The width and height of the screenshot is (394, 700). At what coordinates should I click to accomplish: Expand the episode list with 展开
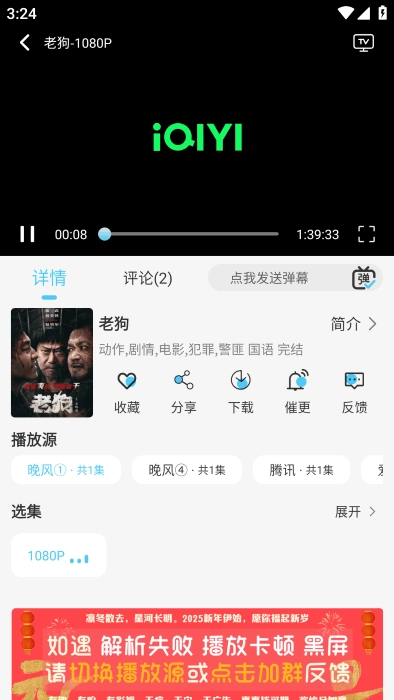pyautogui.click(x=356, y=512)
